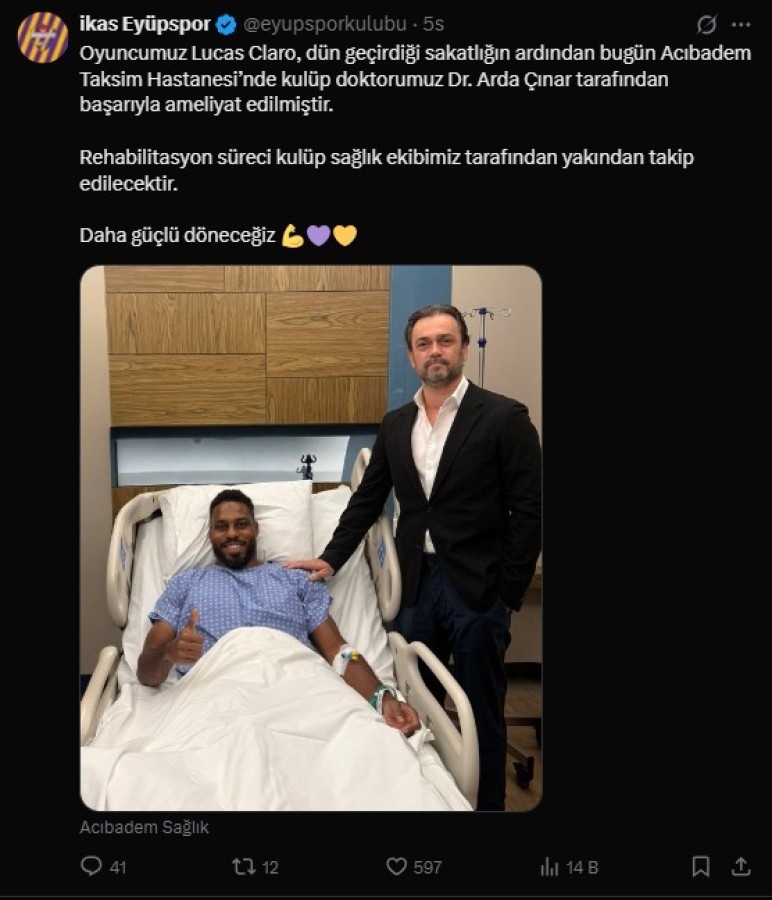Tap the Grok icon on the post
This screenshot has height=900, width=772.
pyautogui.click(x=706, y=24)
